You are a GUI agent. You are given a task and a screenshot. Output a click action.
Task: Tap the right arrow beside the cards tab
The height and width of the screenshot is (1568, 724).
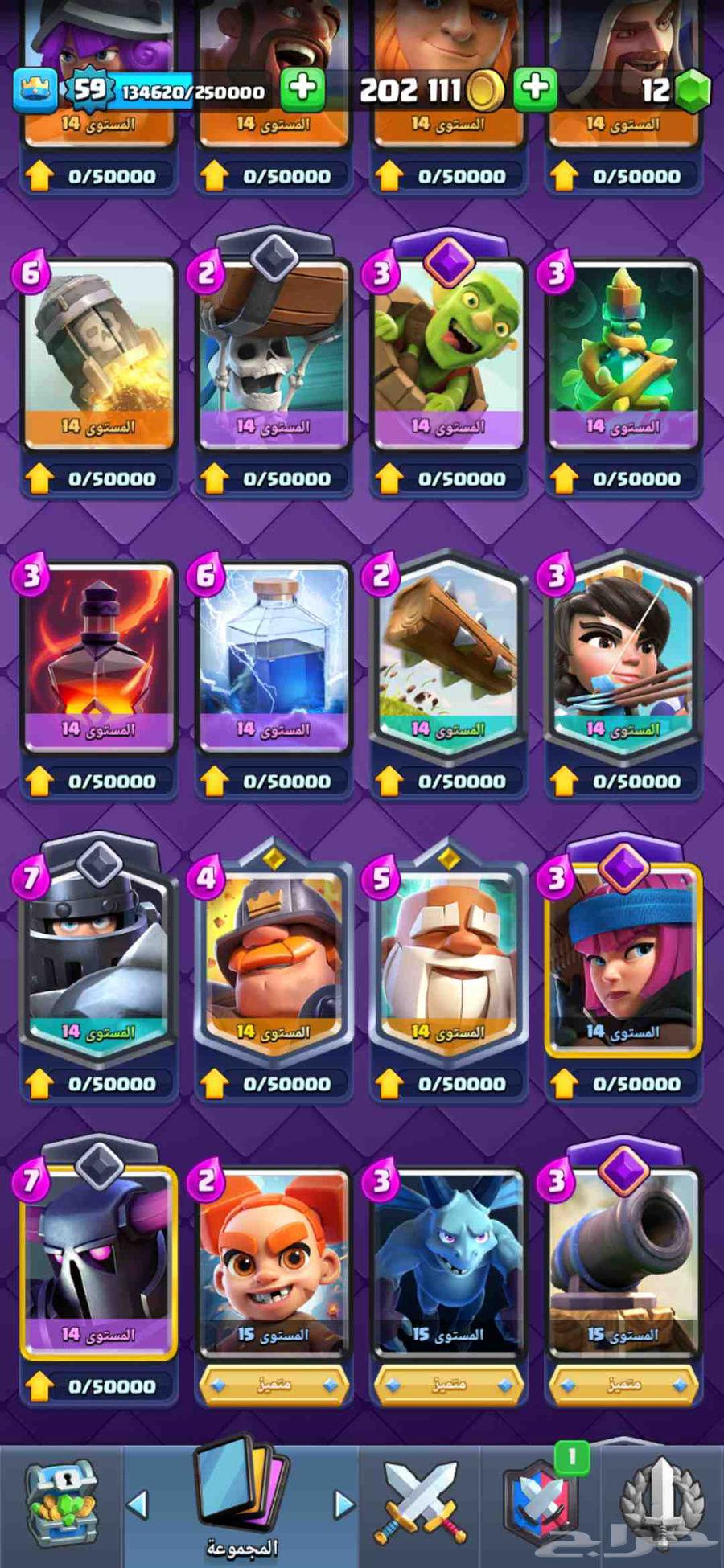[344, 1504]
